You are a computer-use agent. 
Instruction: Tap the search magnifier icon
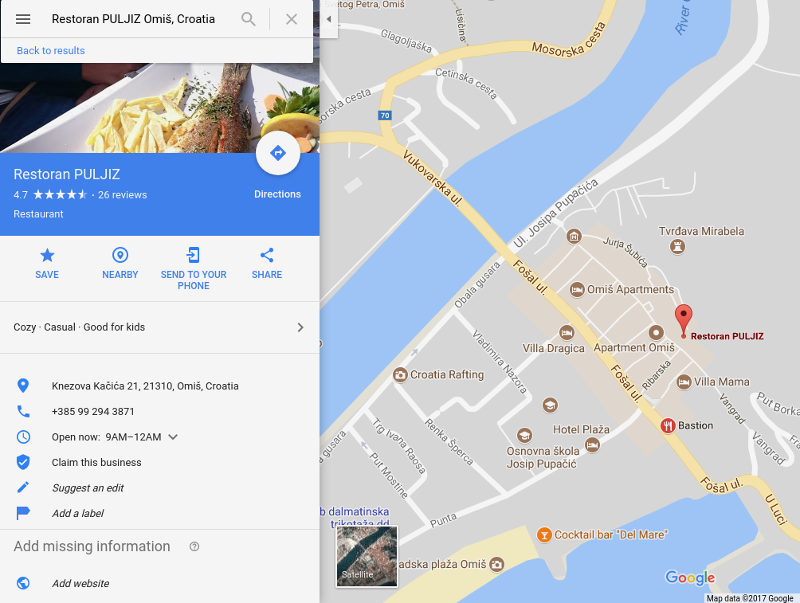[x=248, y=19]
